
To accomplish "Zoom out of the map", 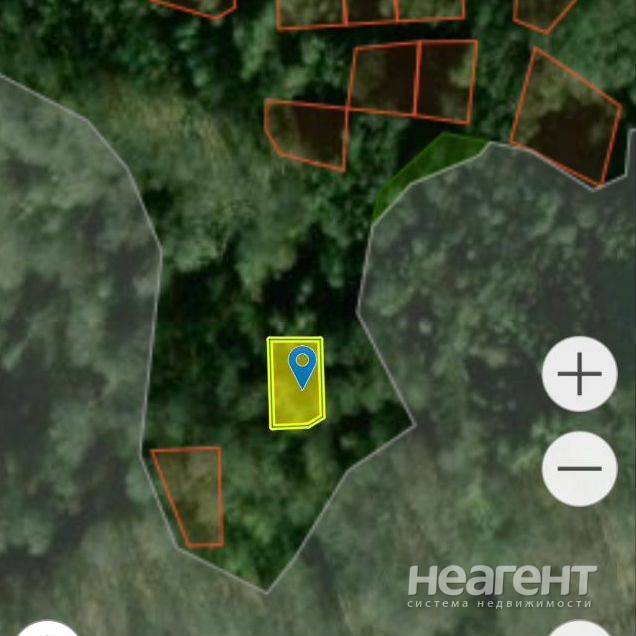I will [579, 468].
